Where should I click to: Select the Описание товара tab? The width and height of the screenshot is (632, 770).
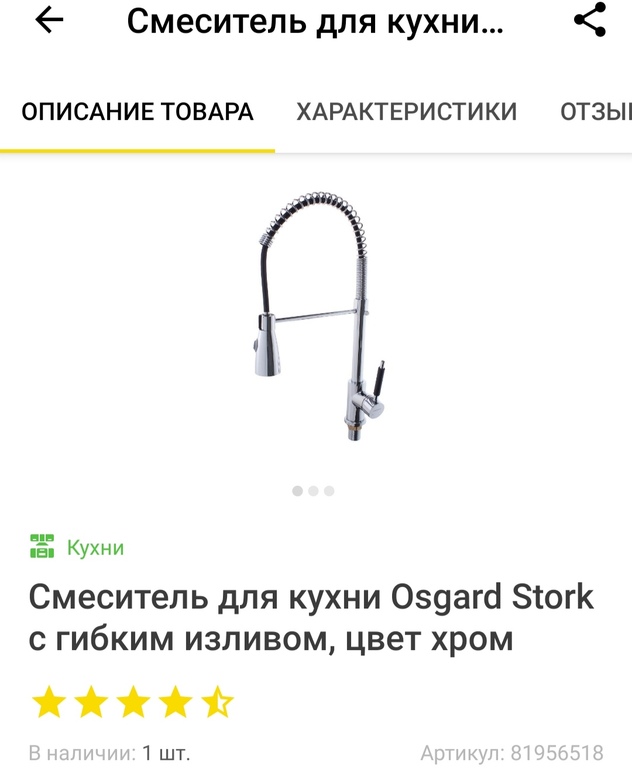pos(138,111)
